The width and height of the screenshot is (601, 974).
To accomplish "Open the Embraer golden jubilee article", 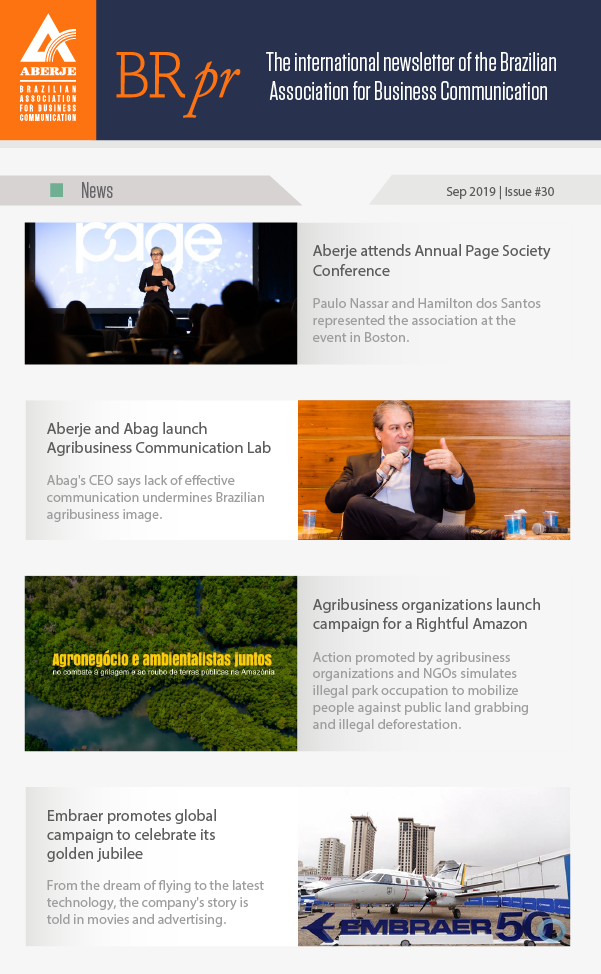I will click(x=131, y=834).
